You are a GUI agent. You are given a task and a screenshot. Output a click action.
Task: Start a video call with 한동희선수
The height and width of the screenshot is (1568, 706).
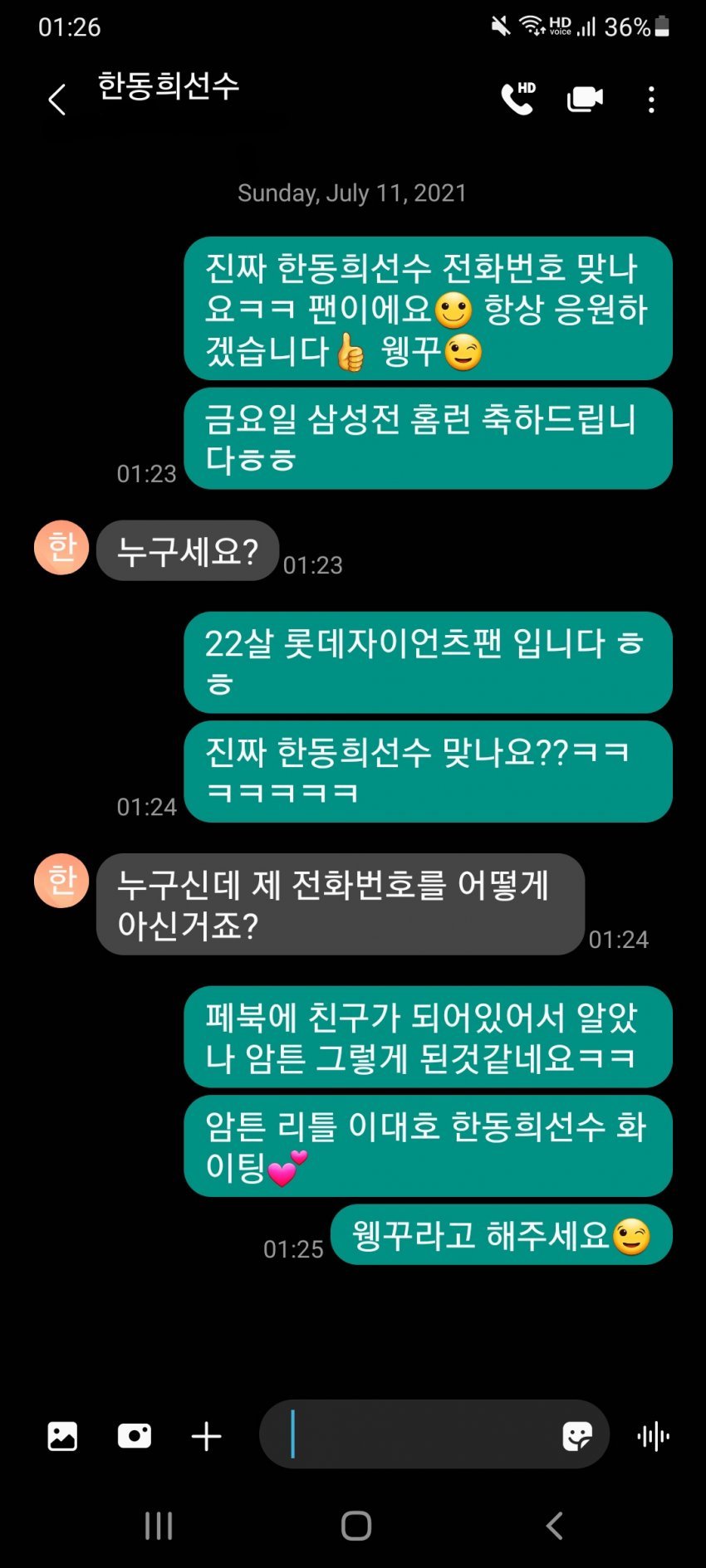(x=585, y=99)
